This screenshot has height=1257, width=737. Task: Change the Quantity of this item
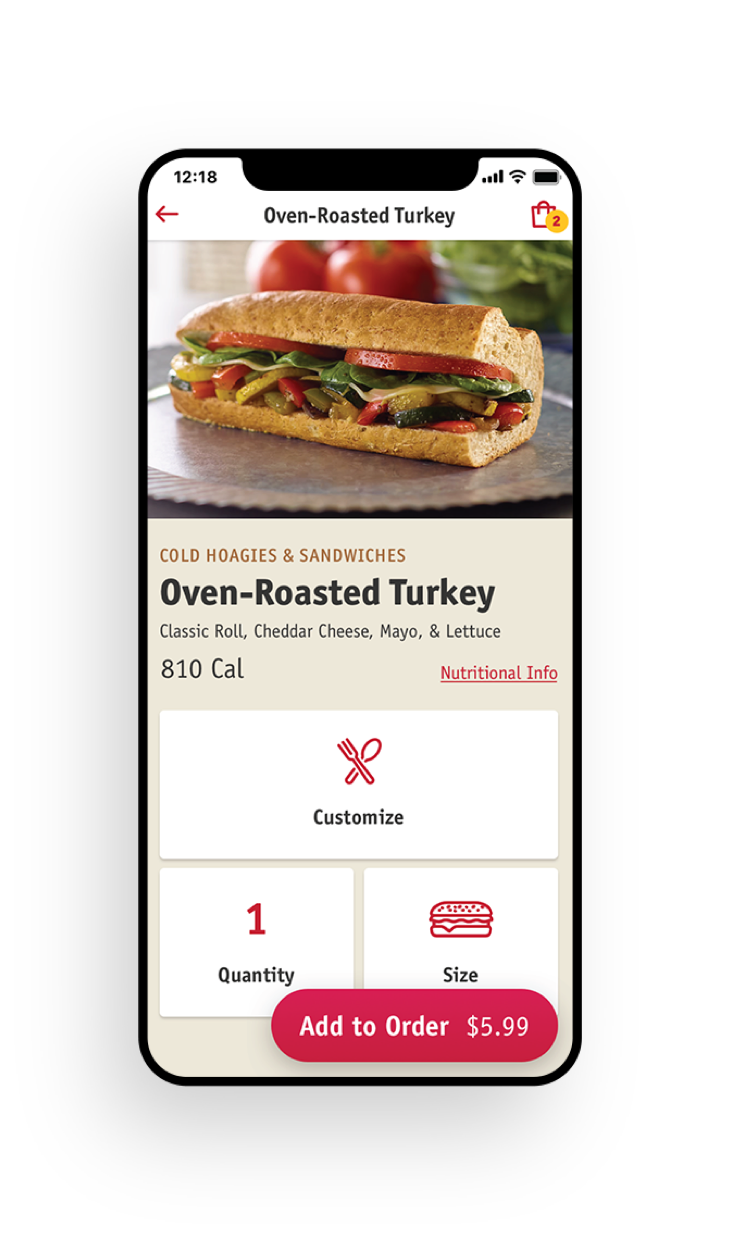click(x=256, y=940)
